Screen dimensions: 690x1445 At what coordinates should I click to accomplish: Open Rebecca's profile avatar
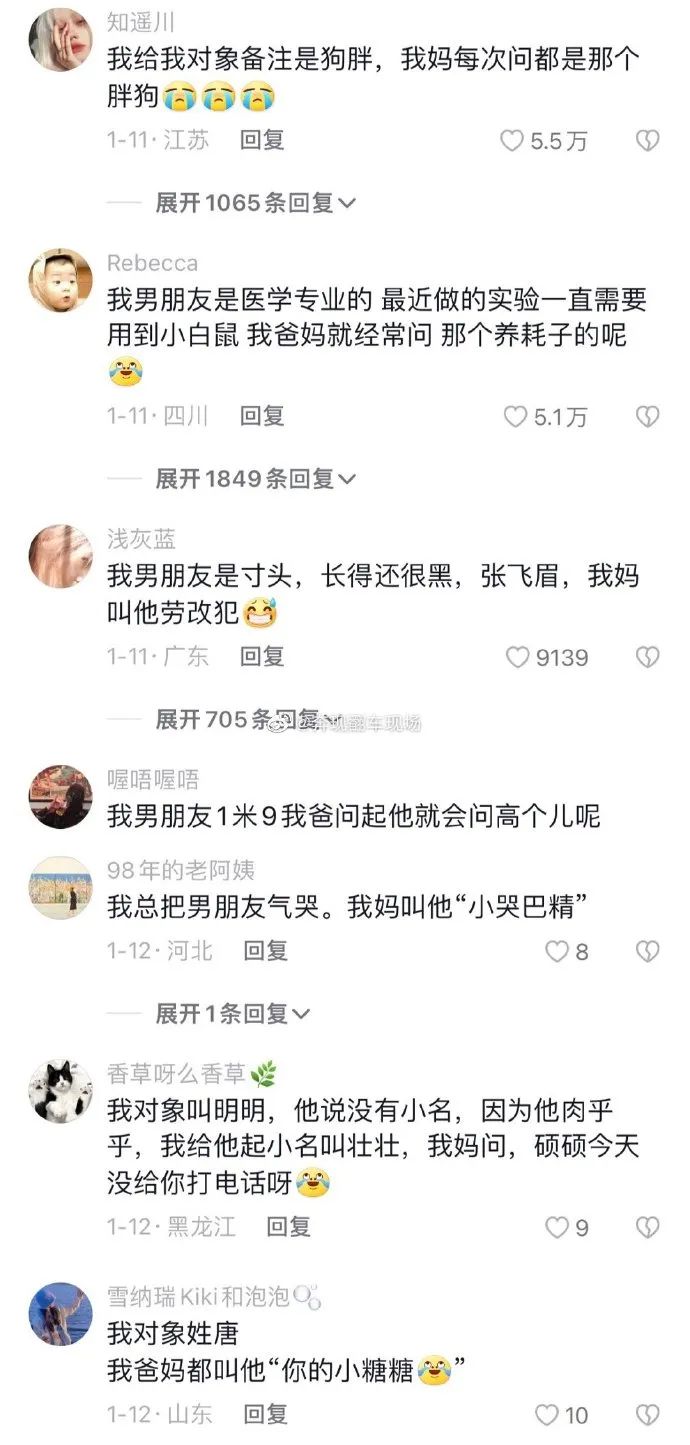(60, 281)
